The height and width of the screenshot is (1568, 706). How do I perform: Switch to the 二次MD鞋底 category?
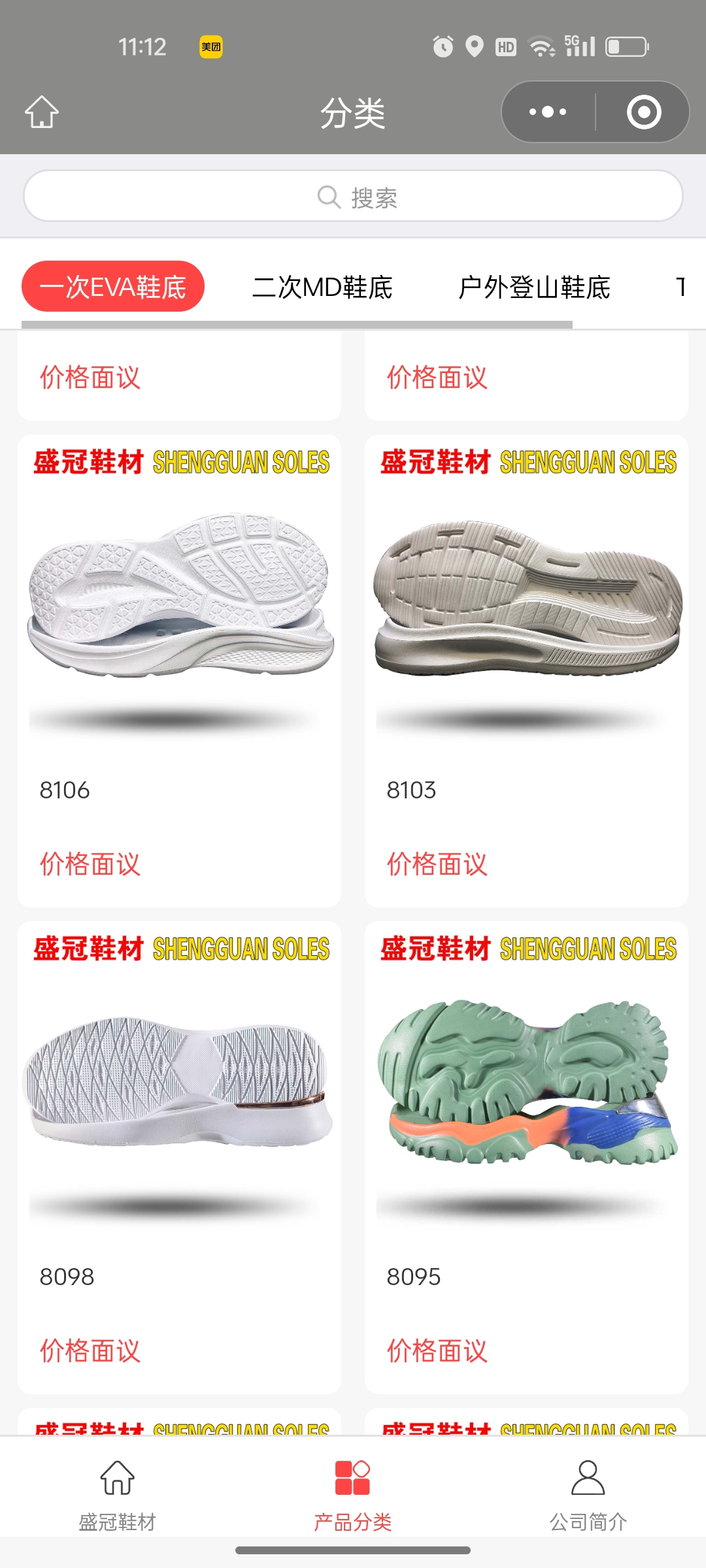click(x=322, y=287)
